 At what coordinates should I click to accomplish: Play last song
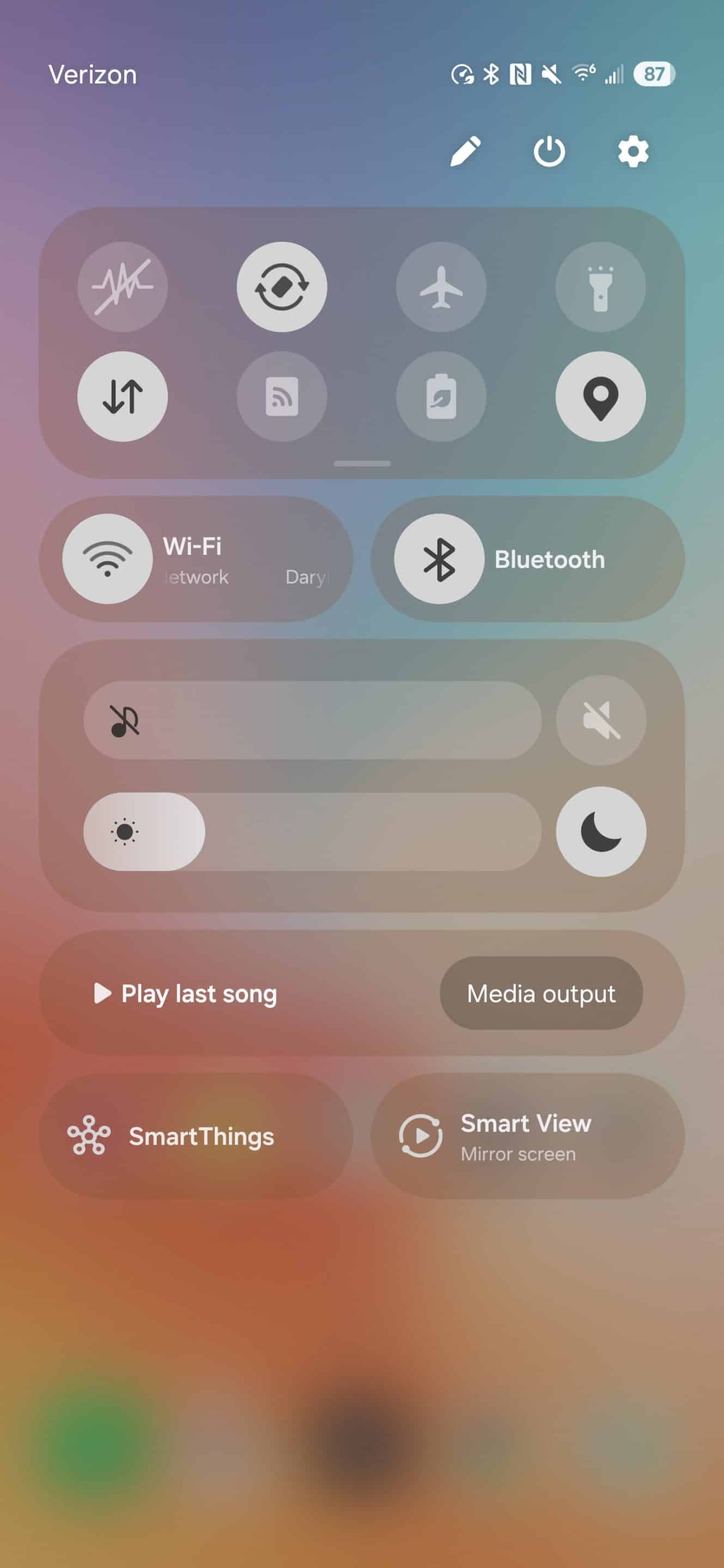tap(186, 994)
